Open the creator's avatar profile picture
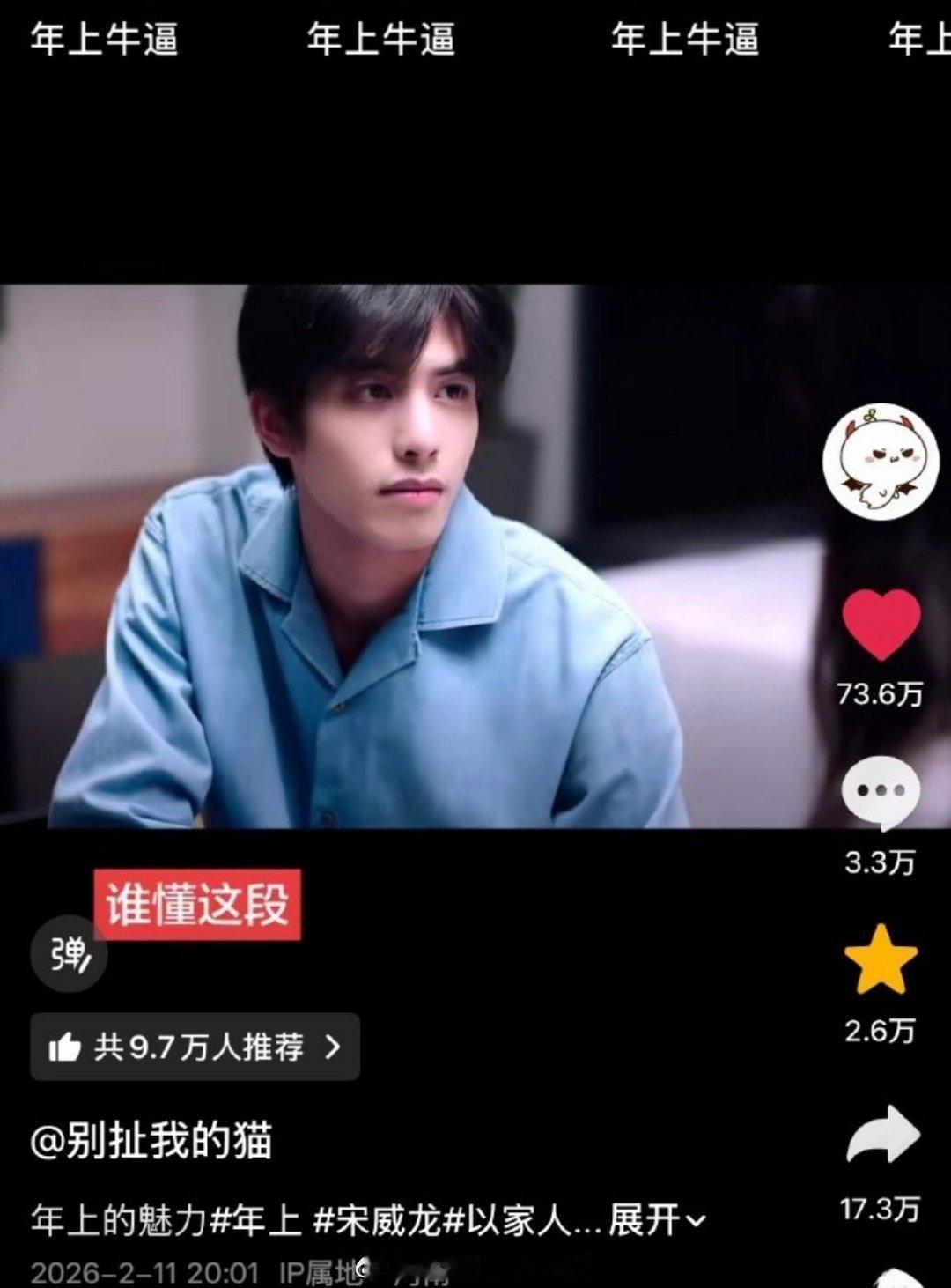This screenshot has width=951, height=1288. point(881,463)
